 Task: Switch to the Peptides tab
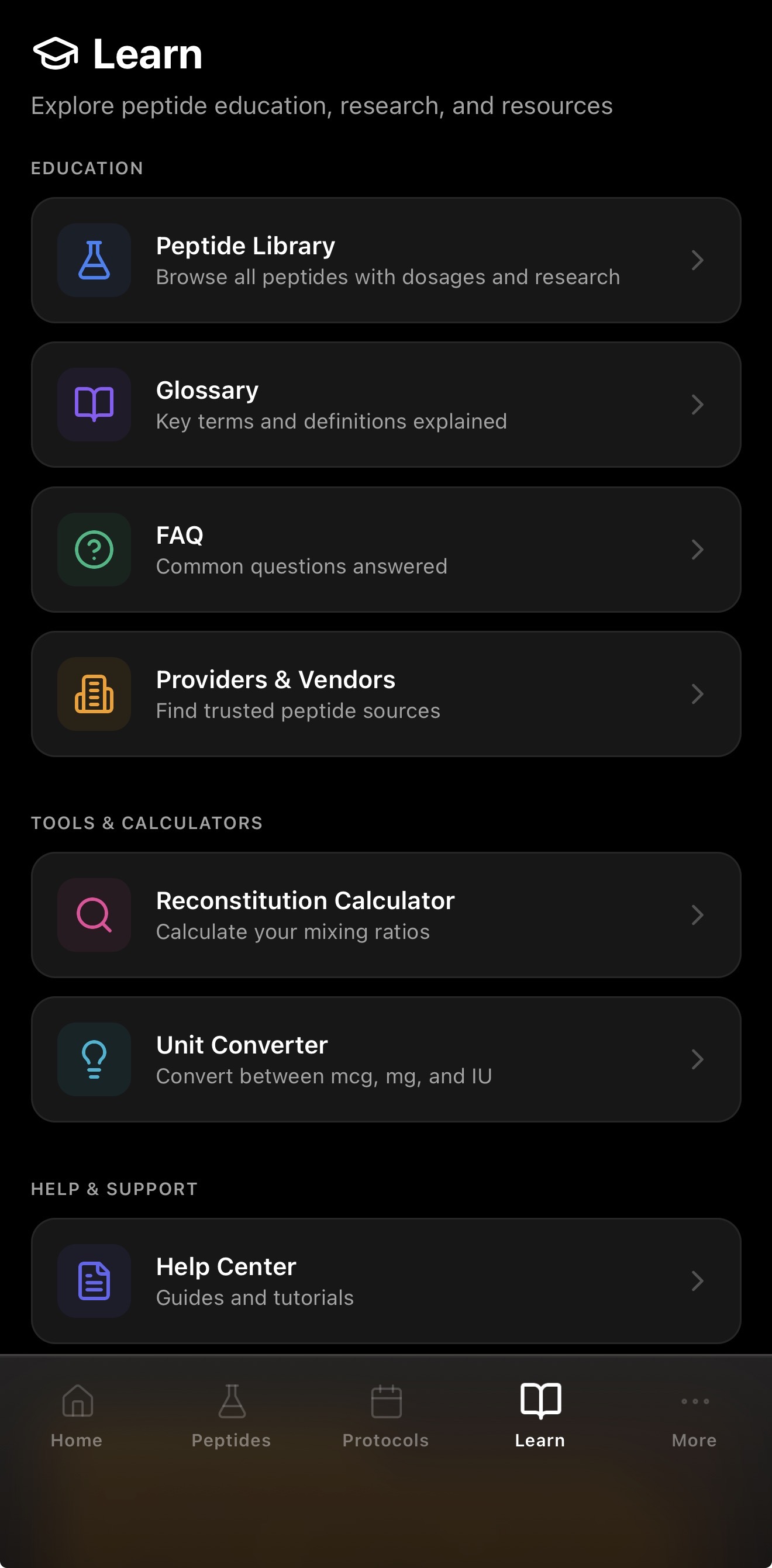(x=232, y=1415)
